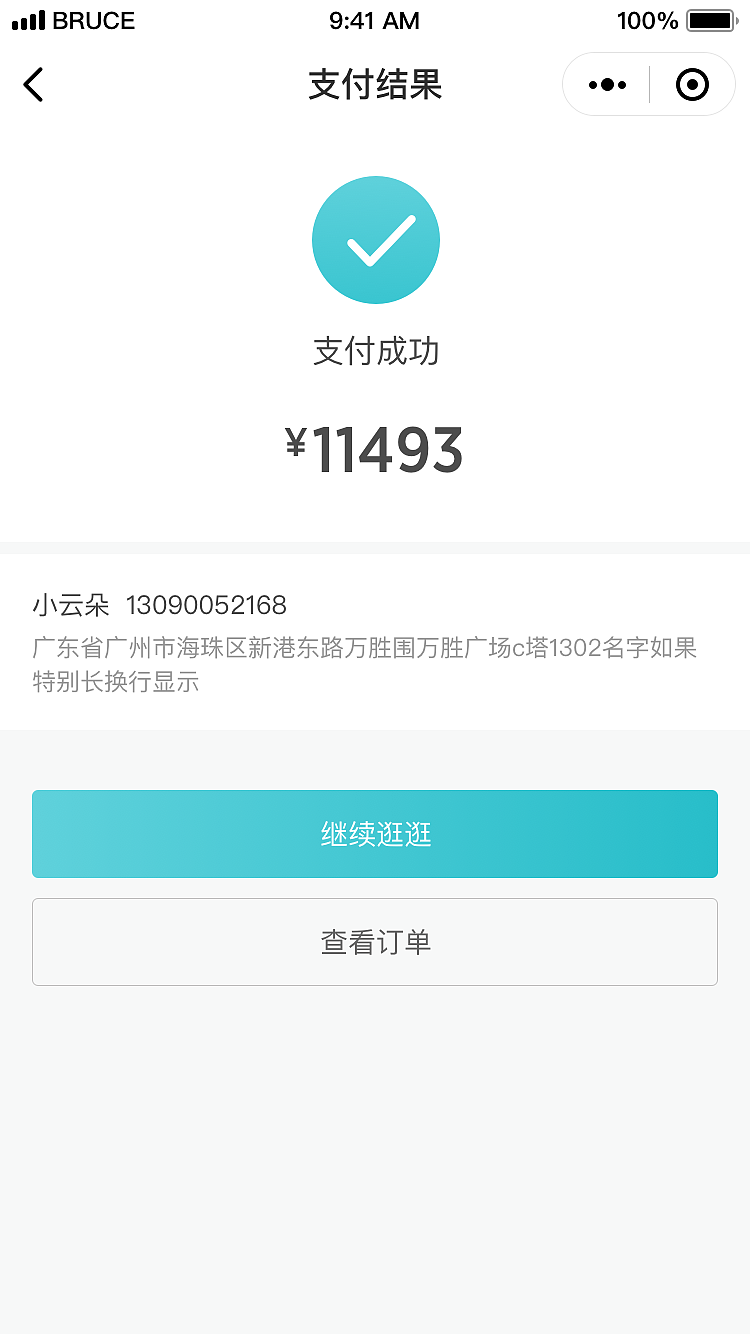Tap the 支付结果 page title
The image size is (750, 1334).
(375, 85)
